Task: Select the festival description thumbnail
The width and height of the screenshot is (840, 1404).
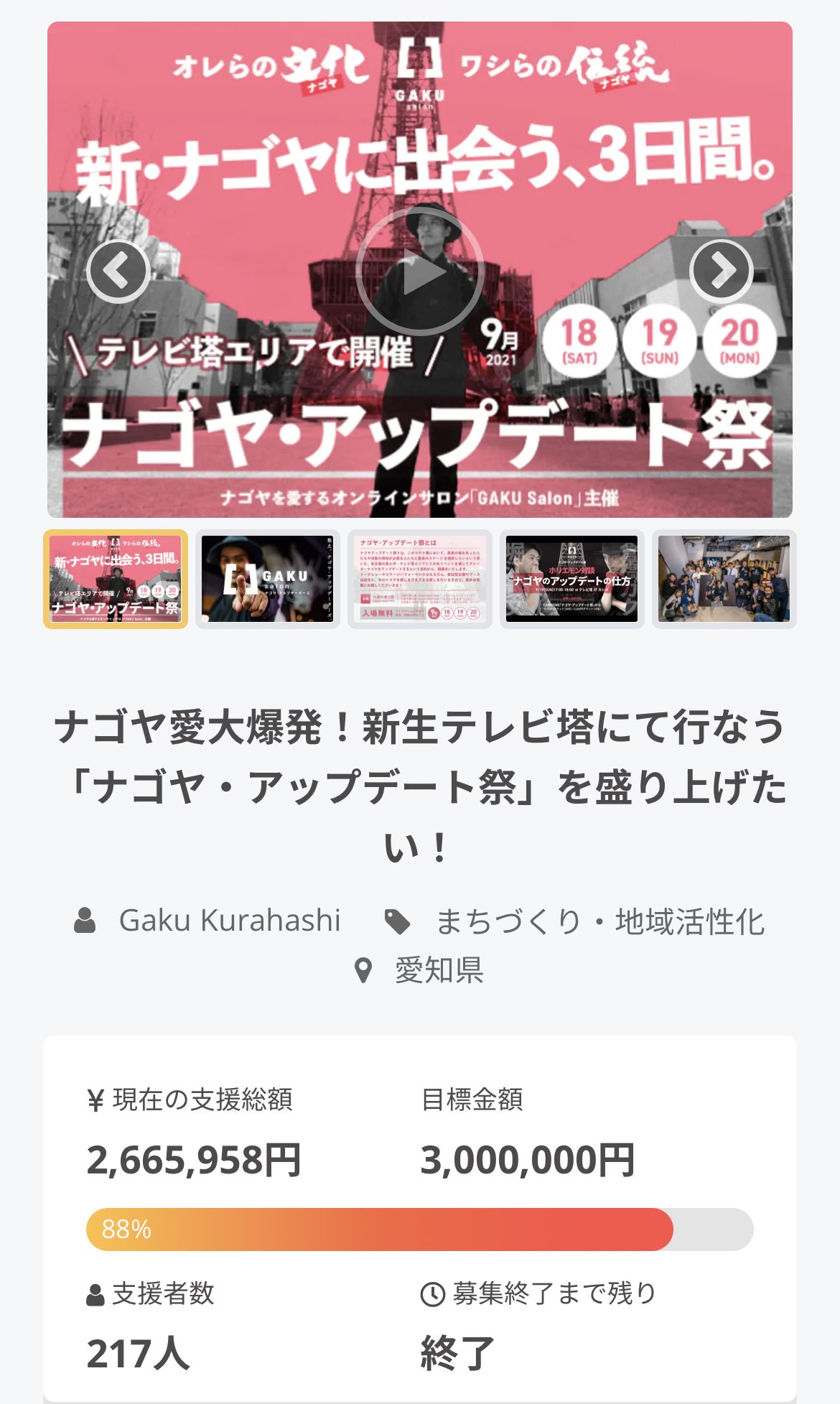Action: pyautogui.click(x=420, y=579)
